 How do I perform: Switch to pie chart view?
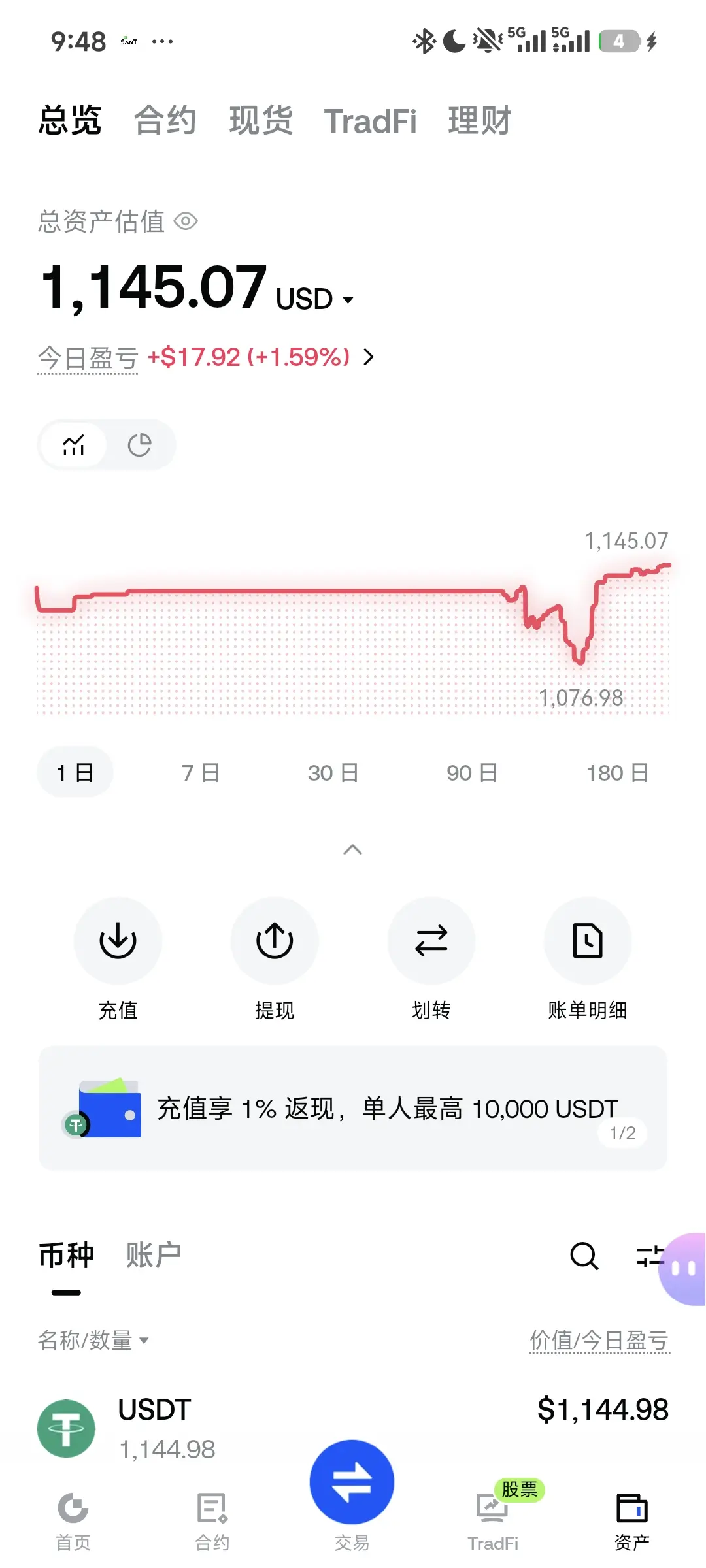139,445
